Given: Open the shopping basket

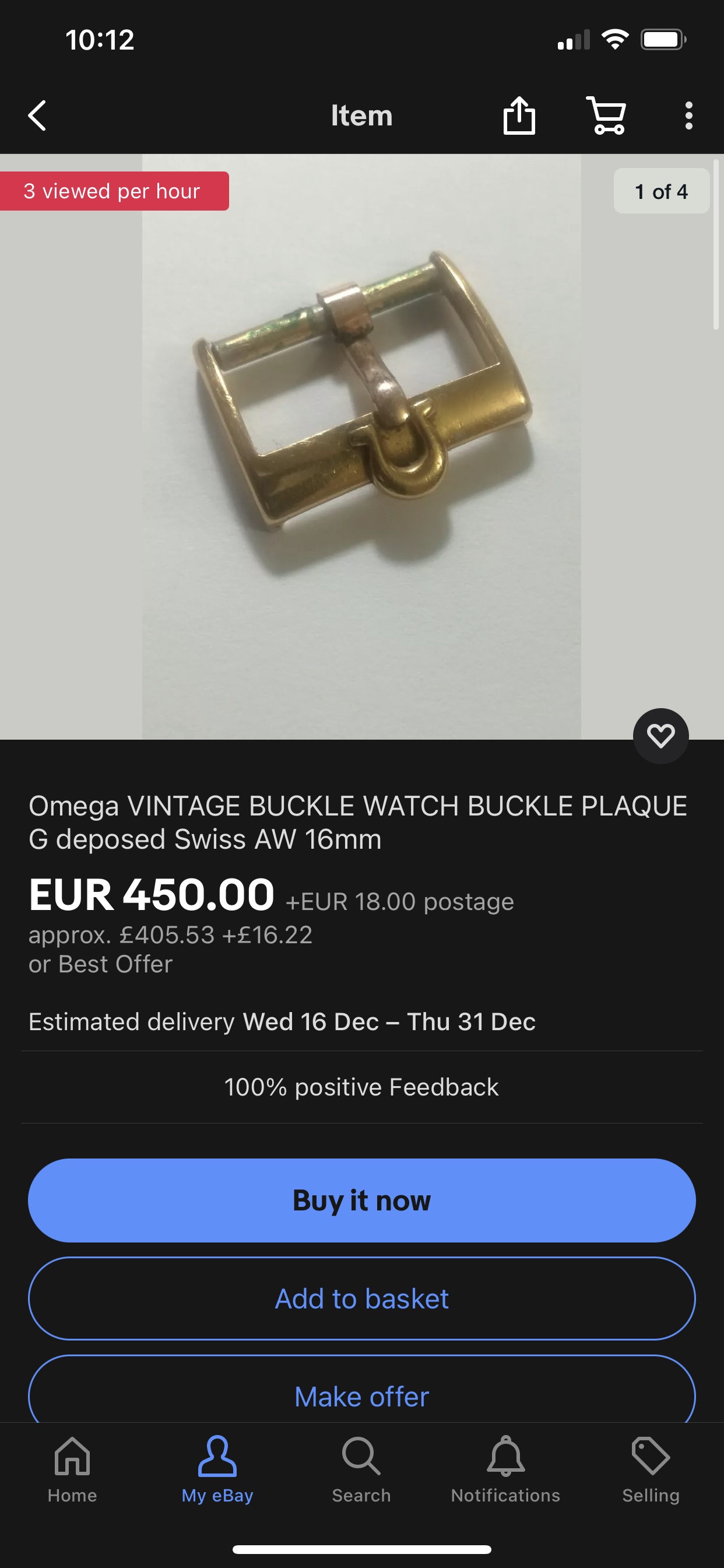Looking at the screenshot, I should pos(607,115).
